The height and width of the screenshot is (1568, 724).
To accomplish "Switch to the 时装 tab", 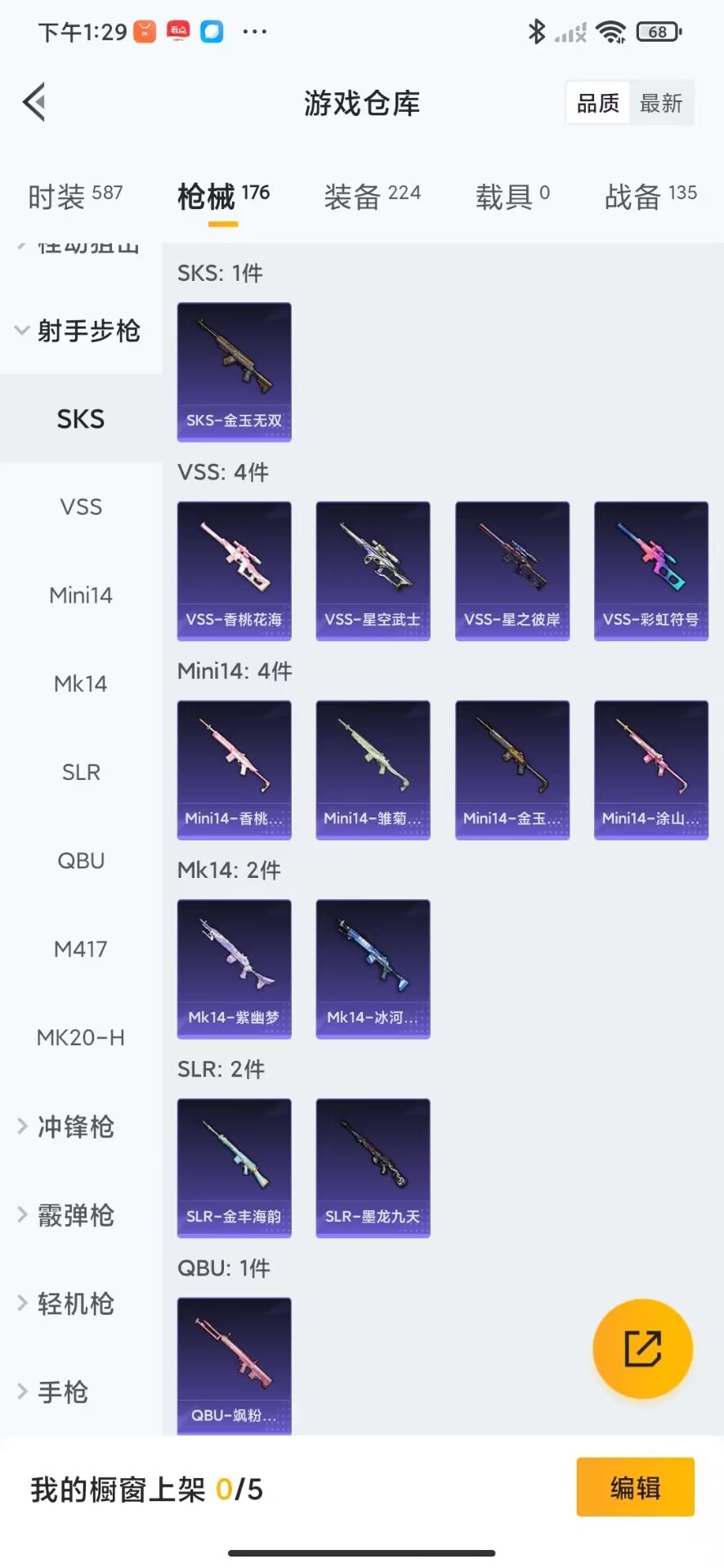I will (x=75, y=196).
